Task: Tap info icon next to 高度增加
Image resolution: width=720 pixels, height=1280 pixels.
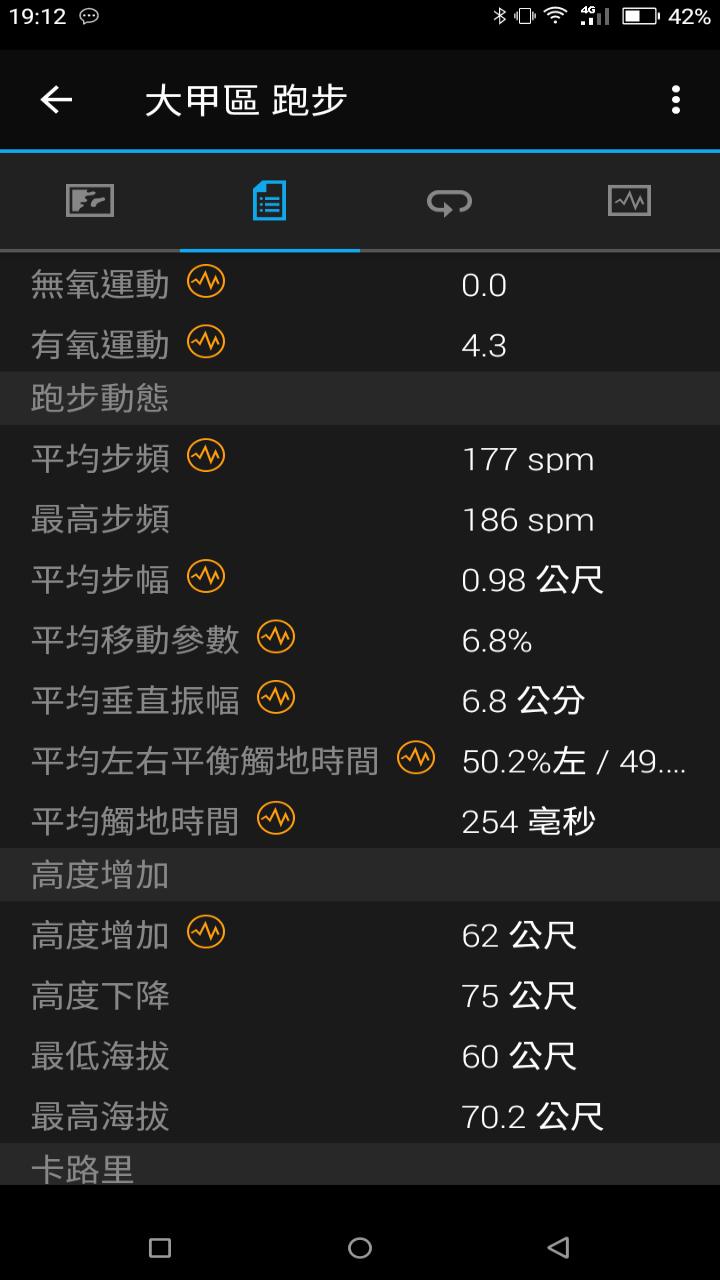Action: tap(206, 933)
